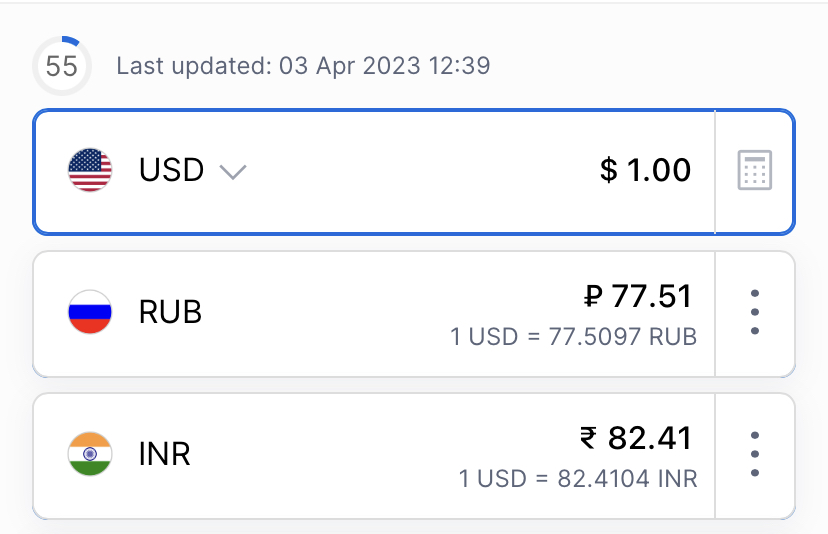Open more options for INR
Viewport: 828px width, 534px height.
click(755, 455)
